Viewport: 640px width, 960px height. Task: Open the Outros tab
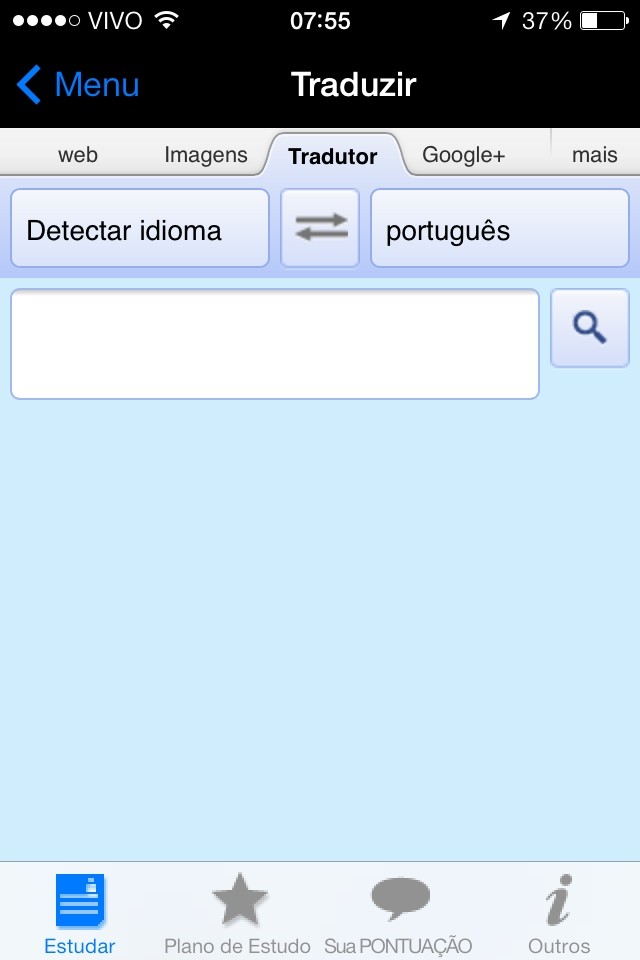559,914
